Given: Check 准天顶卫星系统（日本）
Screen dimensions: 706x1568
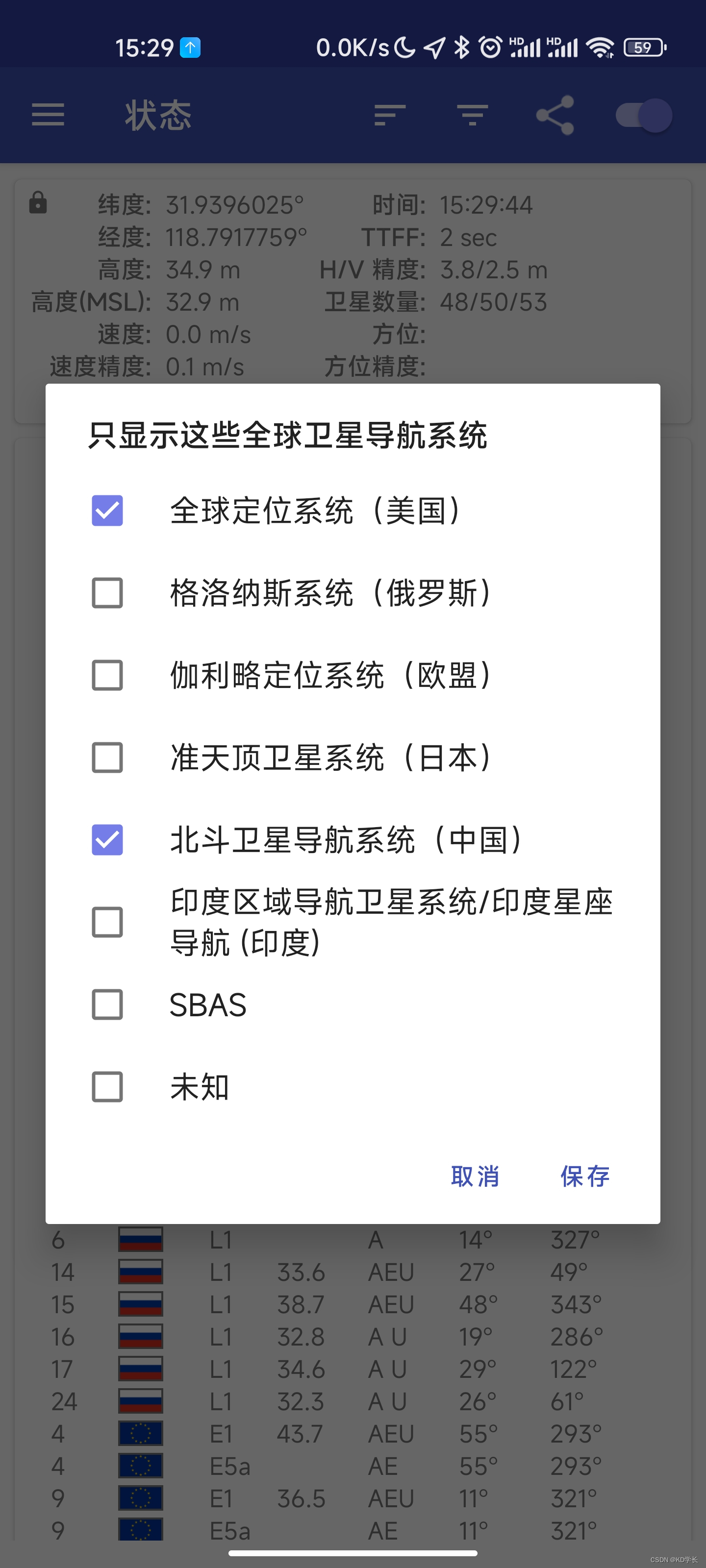Looking at the screenshot, I should (107, 757).
